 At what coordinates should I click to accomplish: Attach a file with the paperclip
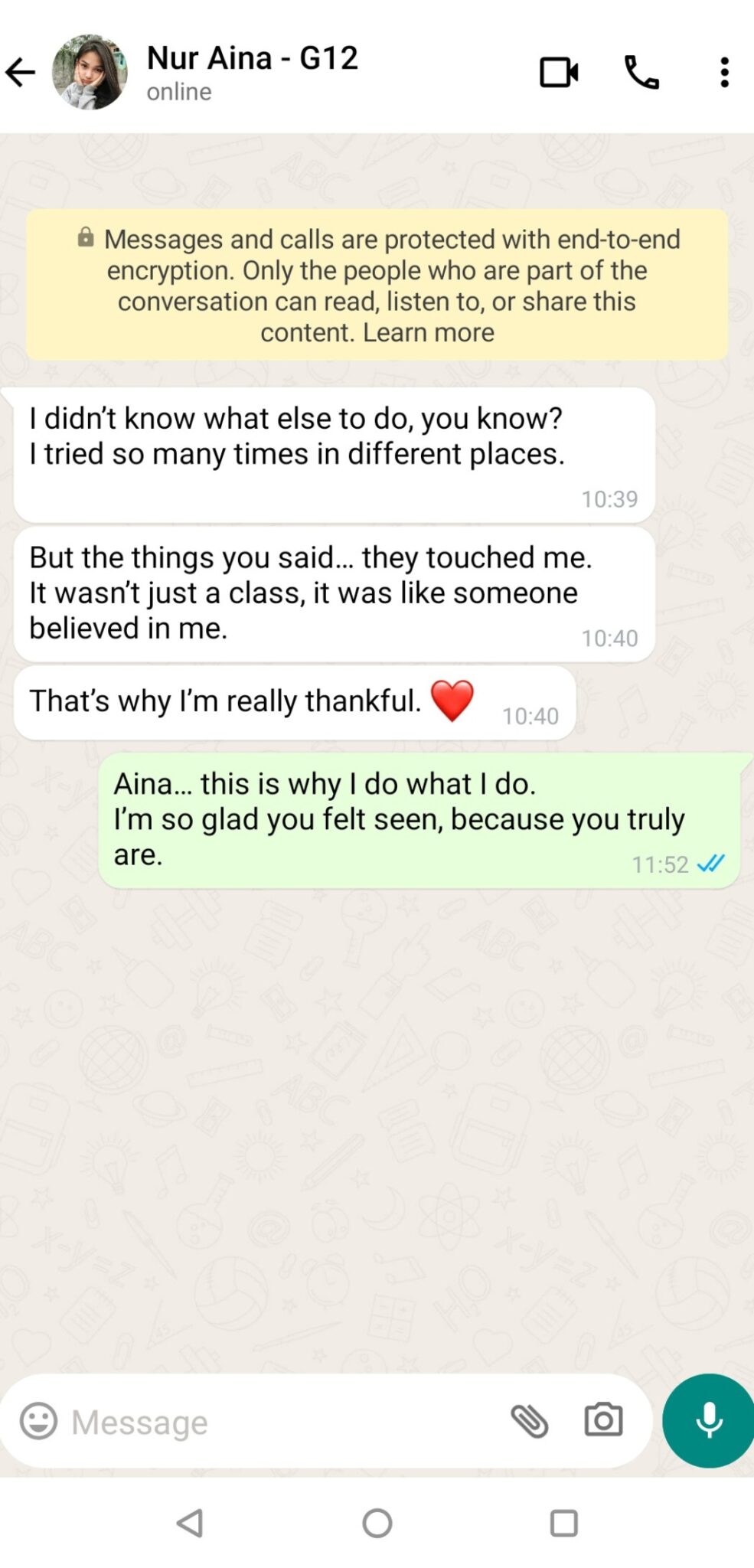tap(530, 1421)
